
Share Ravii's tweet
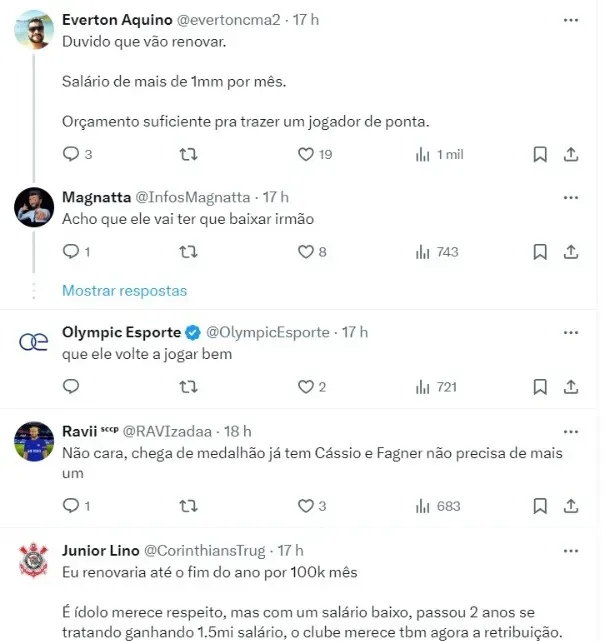(570, 507)
